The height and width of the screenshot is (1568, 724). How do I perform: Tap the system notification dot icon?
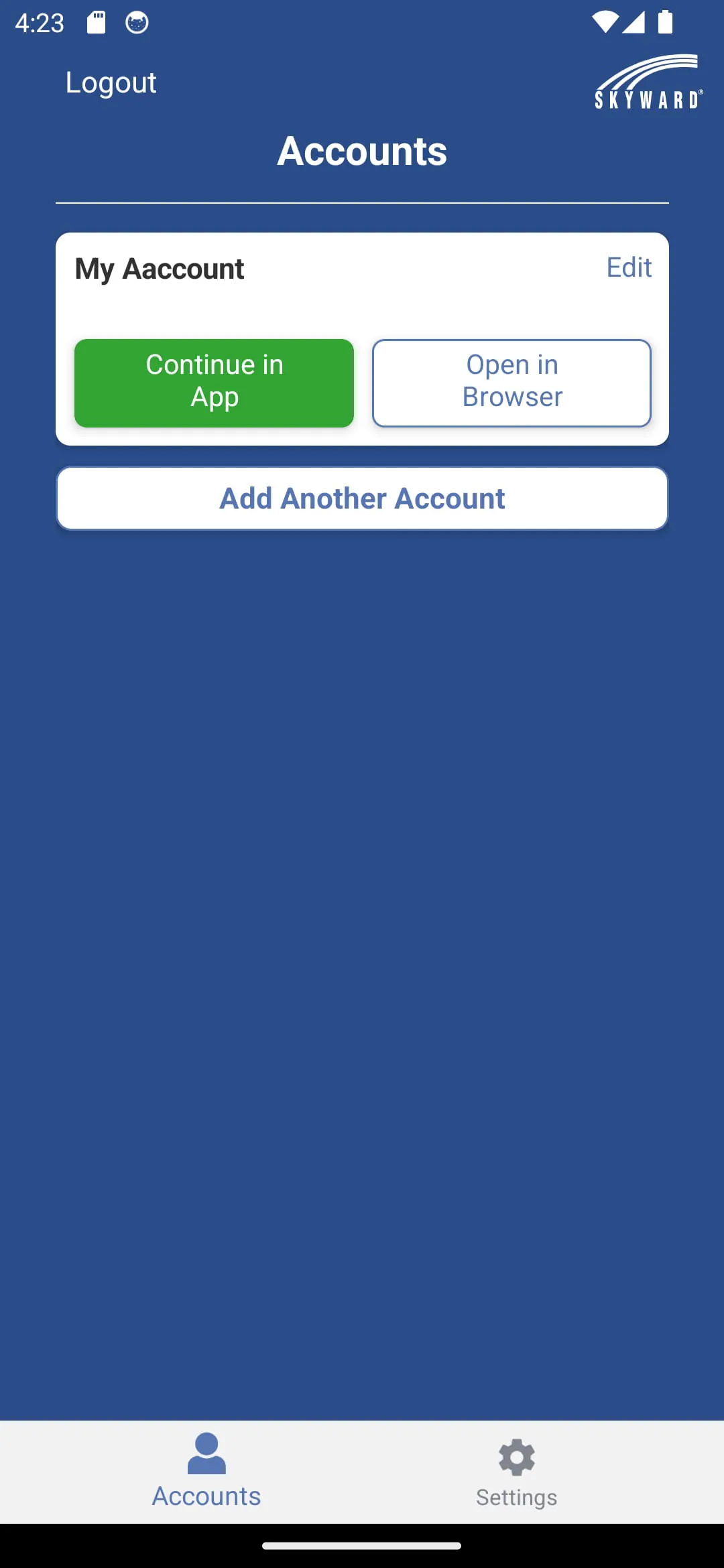(137, 23)
